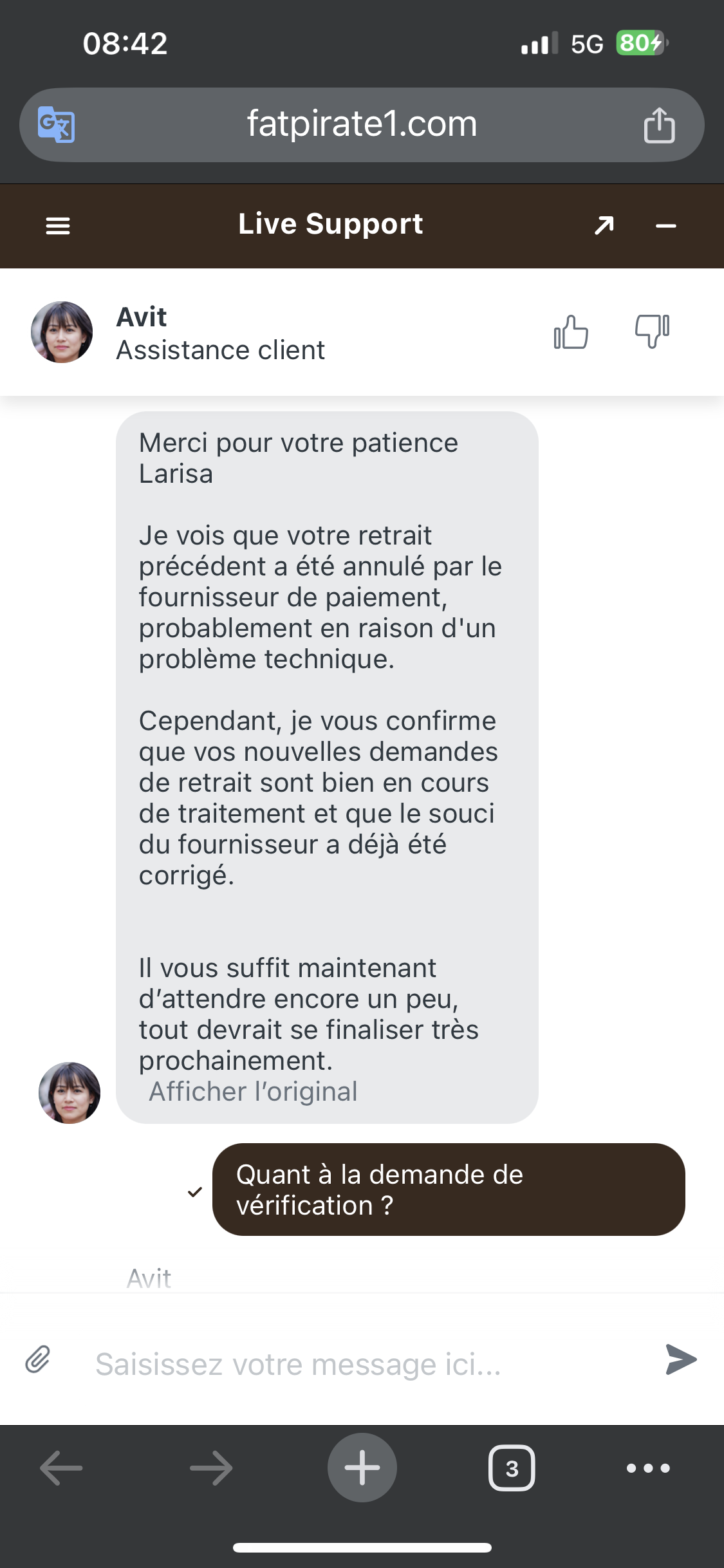
Task: Minimize the Live Support chat
Action: click(665, 225)
